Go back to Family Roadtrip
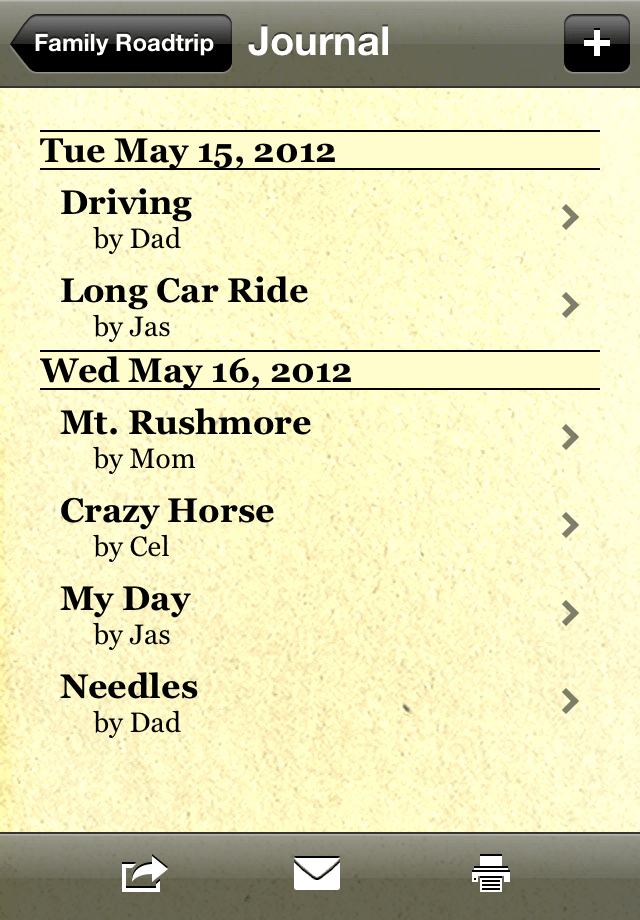This screenshot has height=920, width=640. pos(122,44)
